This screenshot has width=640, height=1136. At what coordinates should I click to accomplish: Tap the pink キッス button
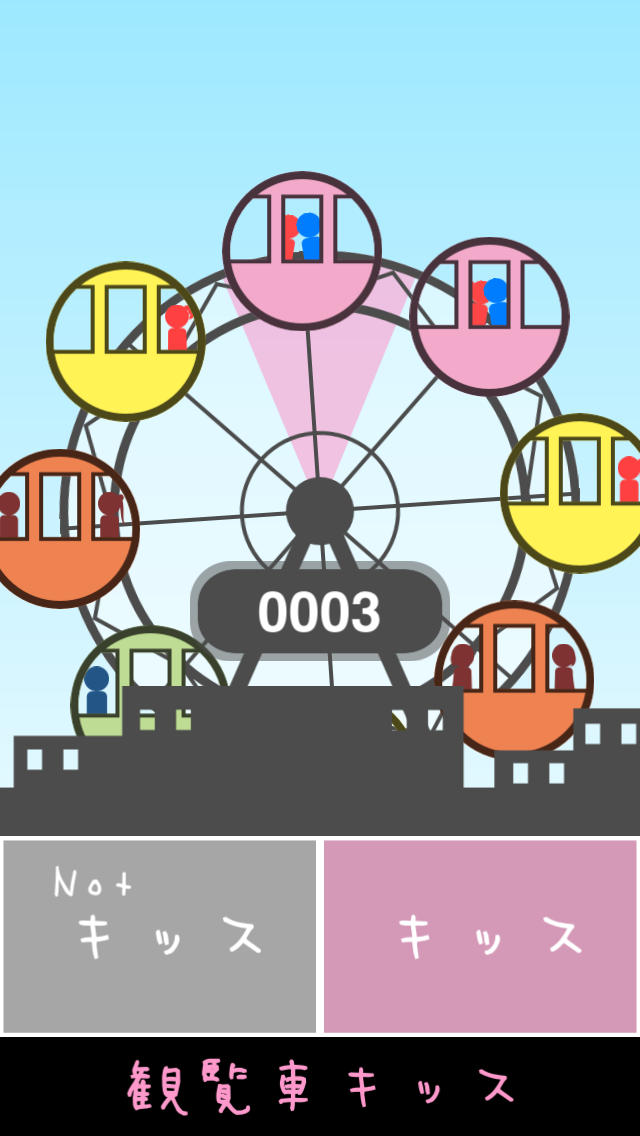click(x=480, y=936)
